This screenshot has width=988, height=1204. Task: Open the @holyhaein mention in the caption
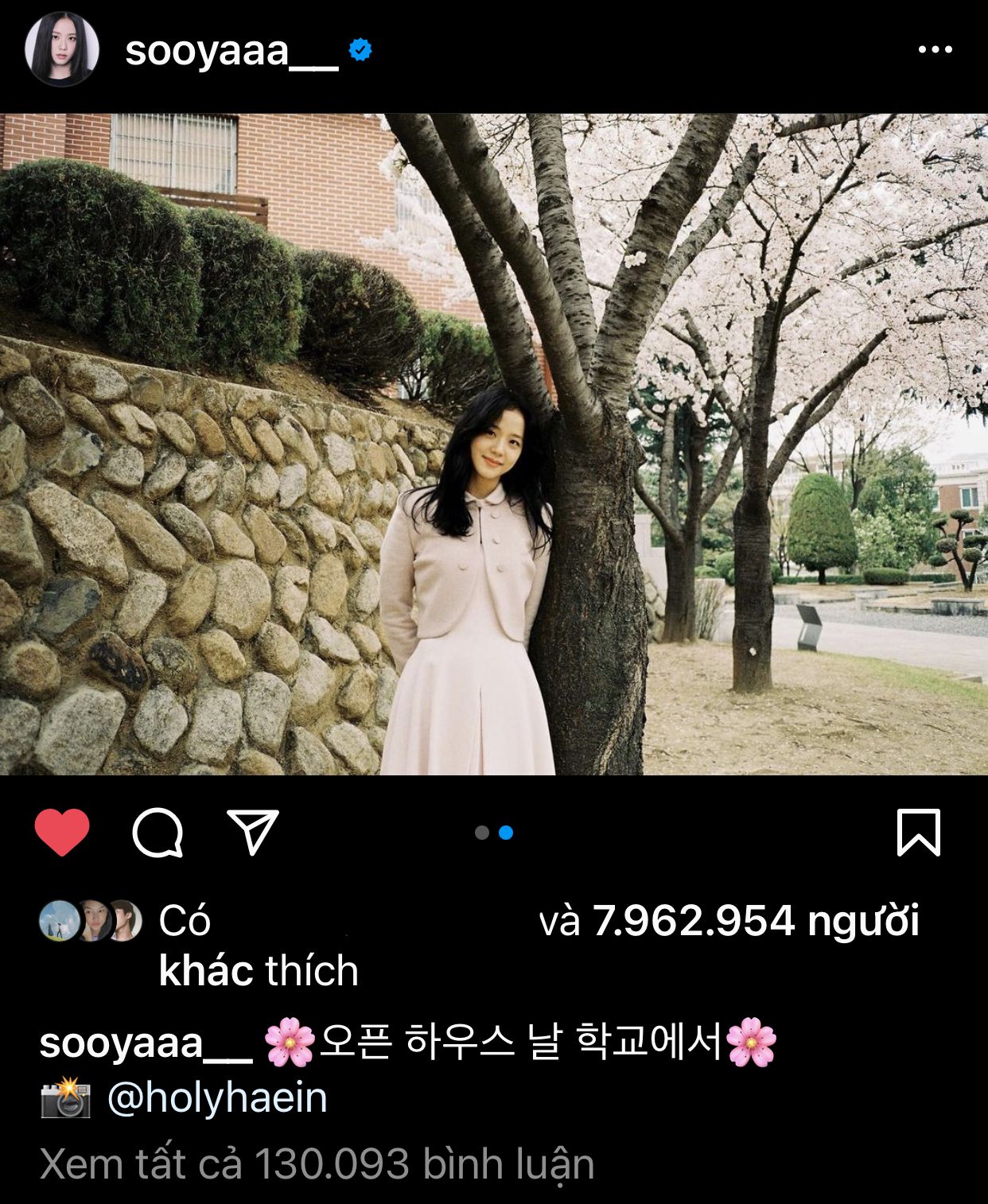tap(217, 1098)
